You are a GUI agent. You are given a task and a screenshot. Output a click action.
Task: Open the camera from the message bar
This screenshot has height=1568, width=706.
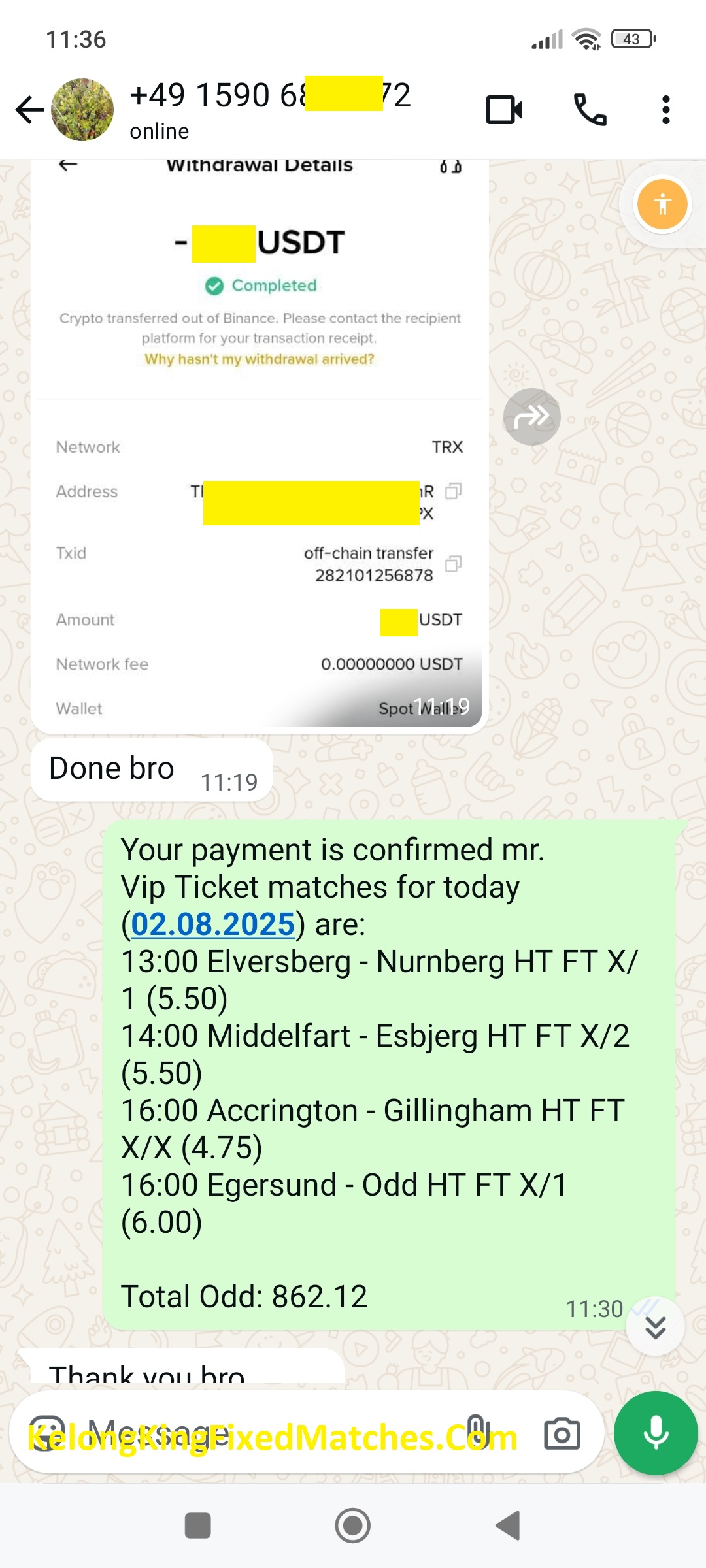tap(562, 1434)
